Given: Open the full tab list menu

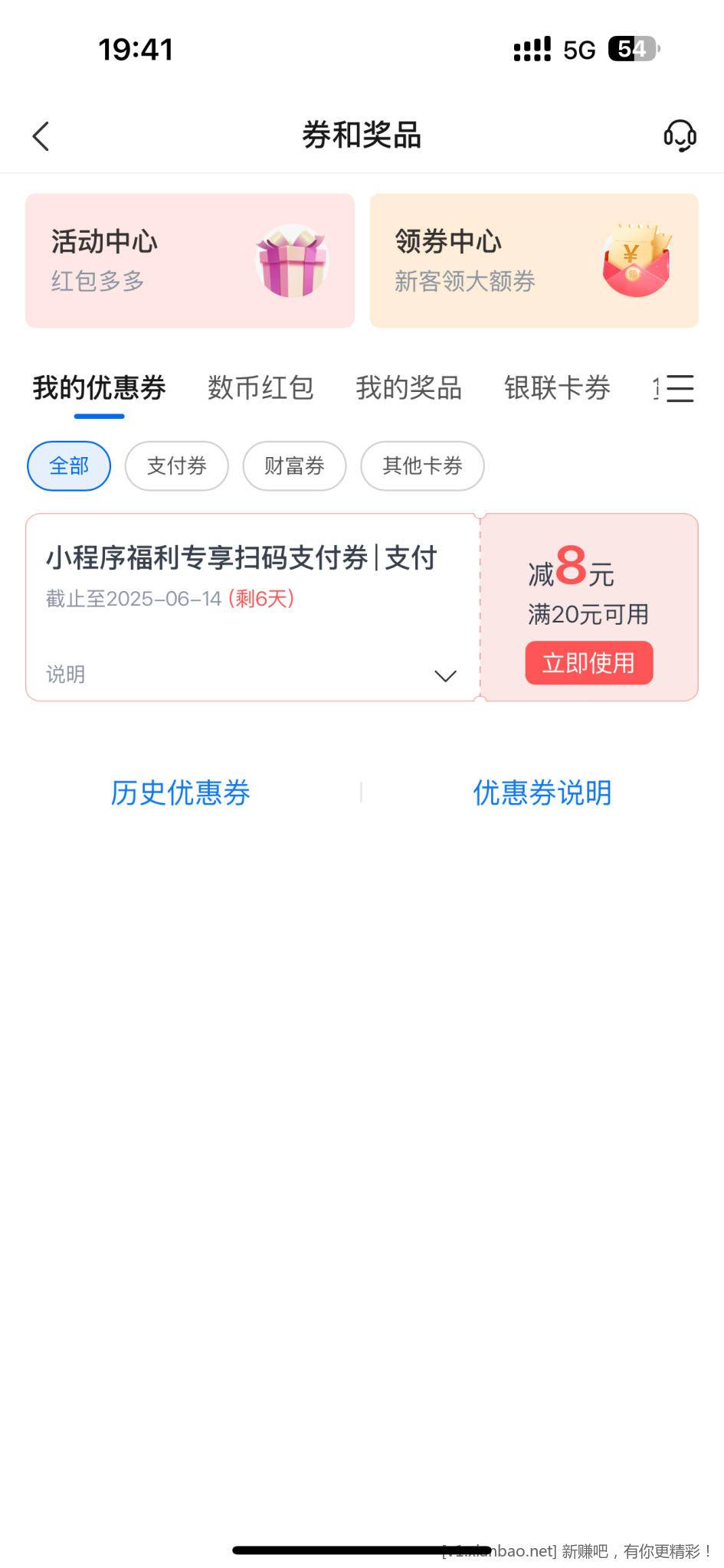Looking at the screenshot, I should coord(680,389).
